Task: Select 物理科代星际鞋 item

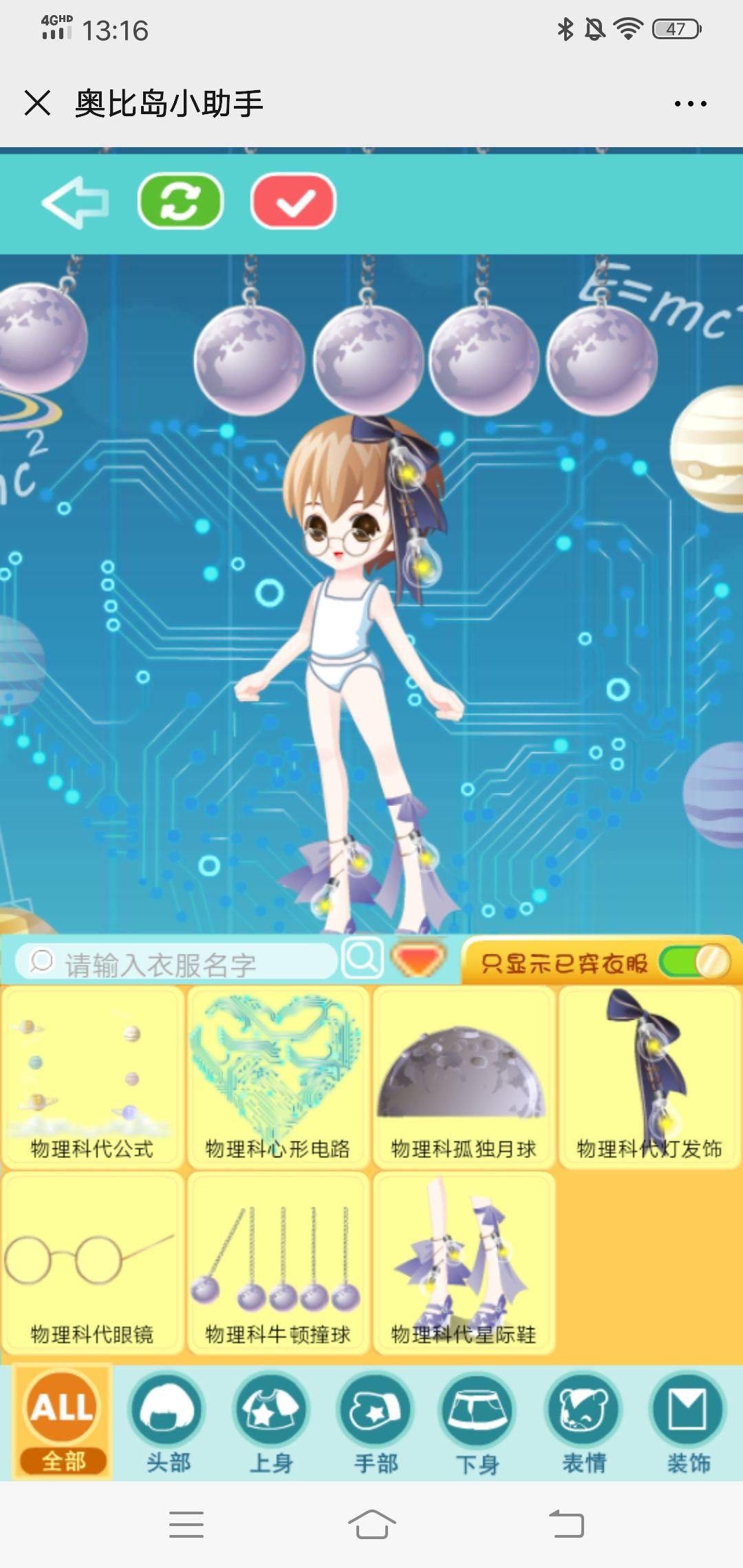Action: tap(464, 1264)
